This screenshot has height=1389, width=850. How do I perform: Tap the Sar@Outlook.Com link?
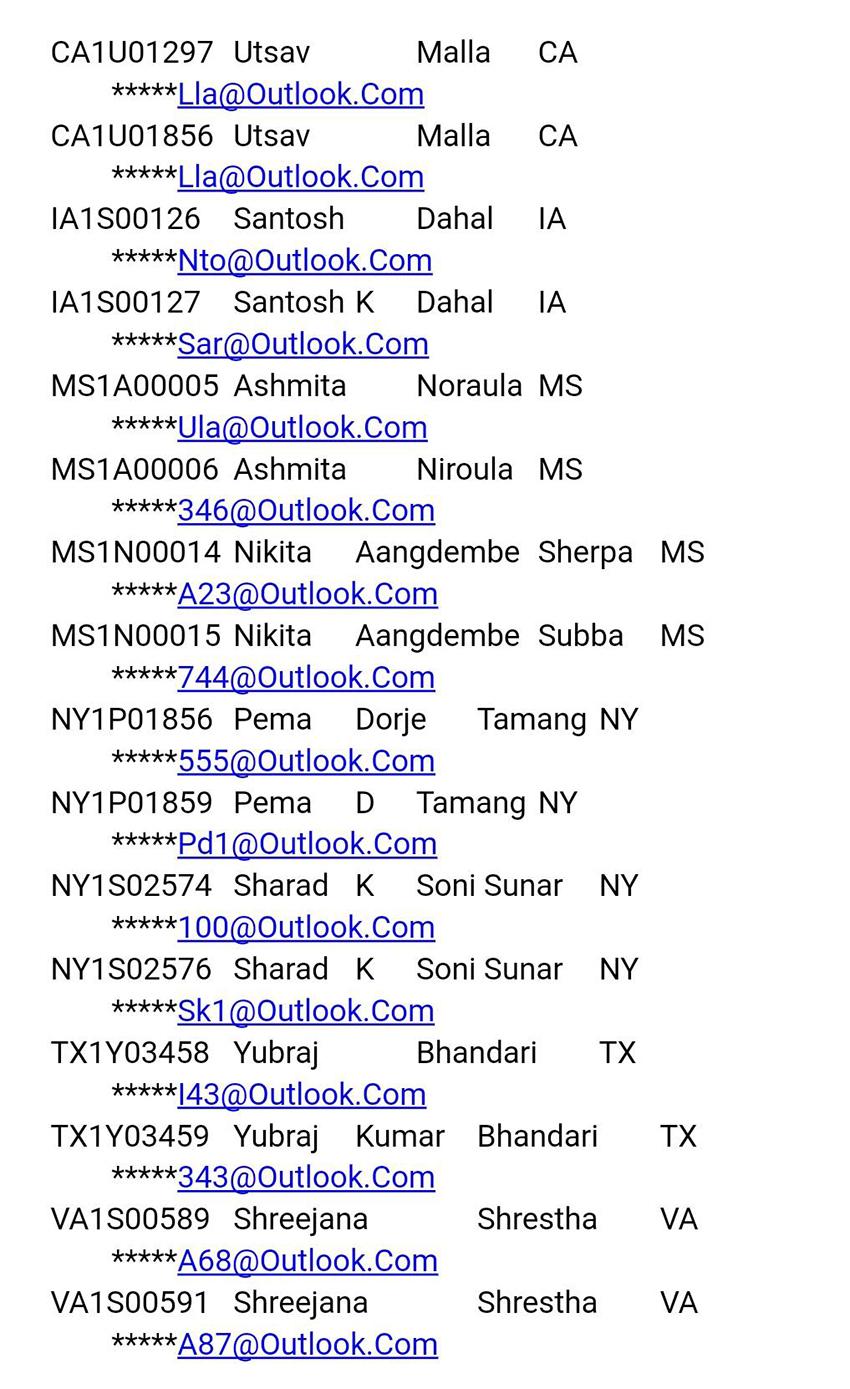coord(303,344)
